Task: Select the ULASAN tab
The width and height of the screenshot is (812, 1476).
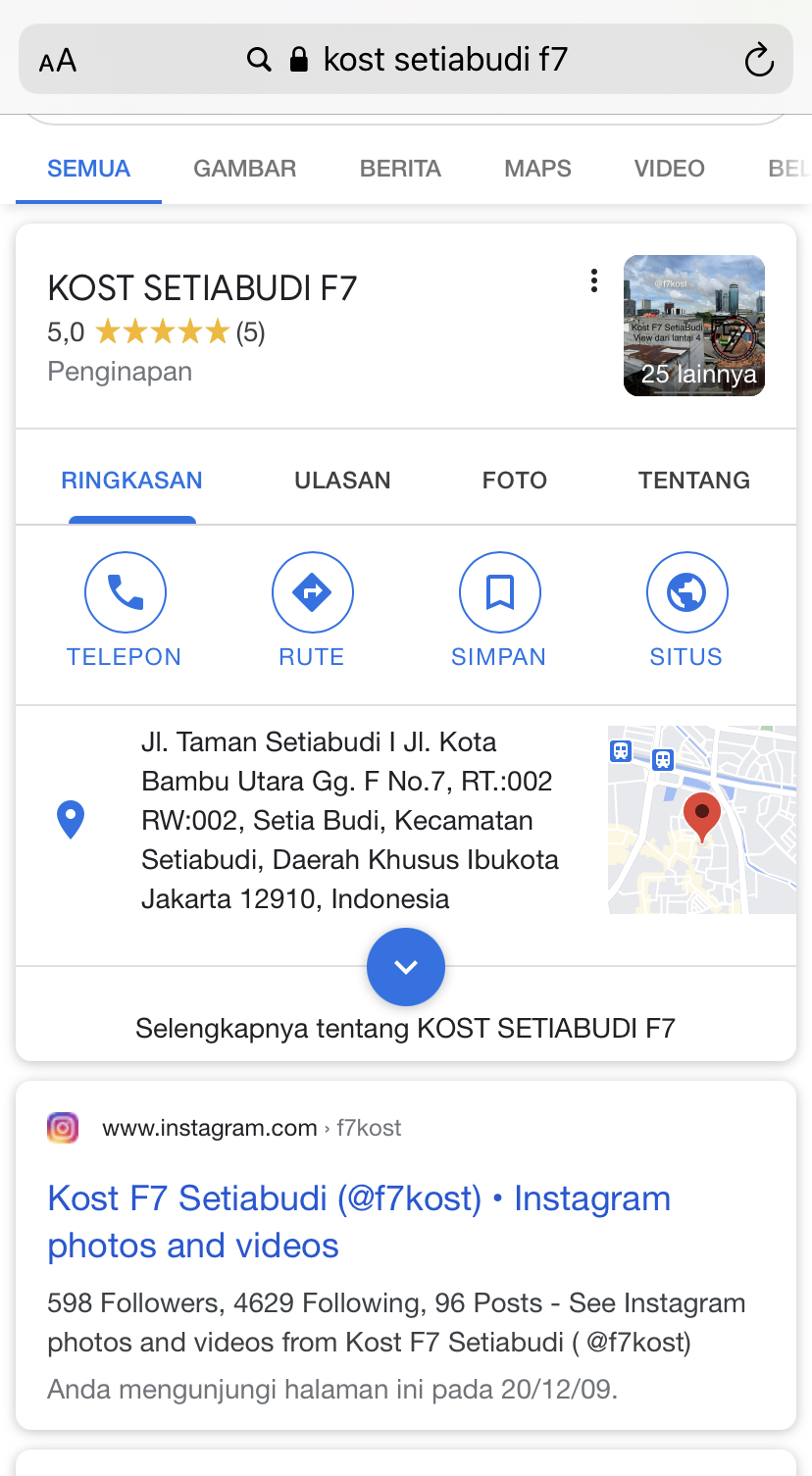Action: 342,481
